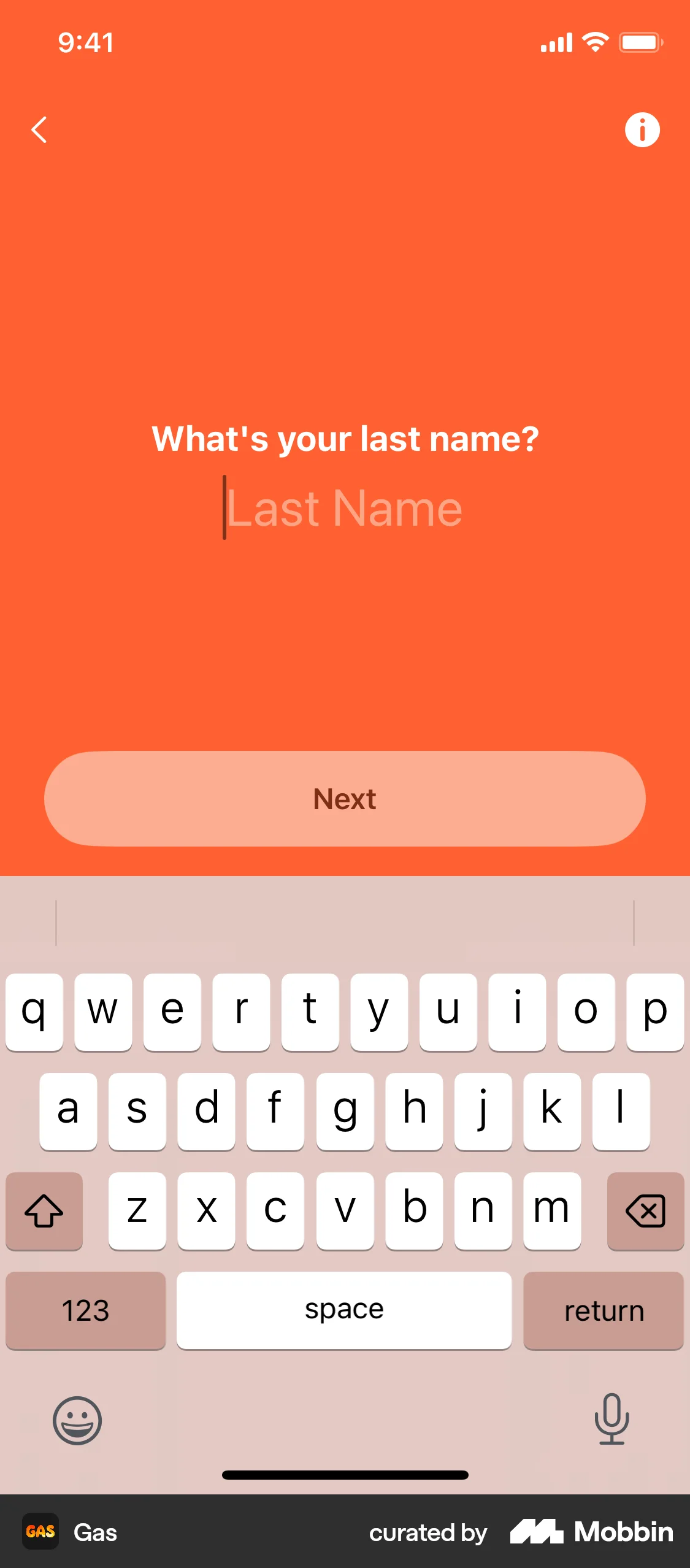Tap the backspace delete key
Image resolution: width=690 pixels, height=1568 pixels.
(x=645, y=1211)
